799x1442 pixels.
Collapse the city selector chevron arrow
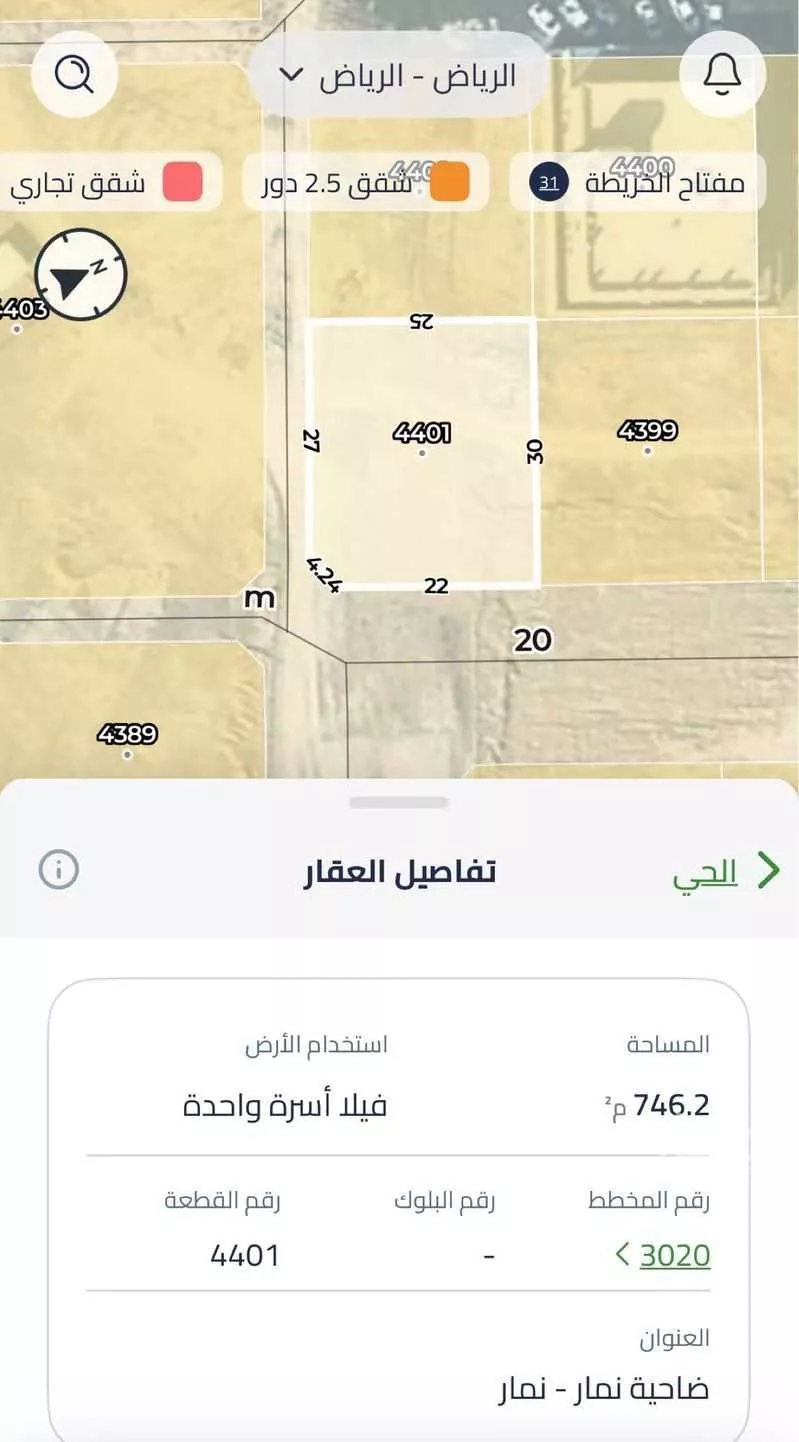tap(291, 75)
